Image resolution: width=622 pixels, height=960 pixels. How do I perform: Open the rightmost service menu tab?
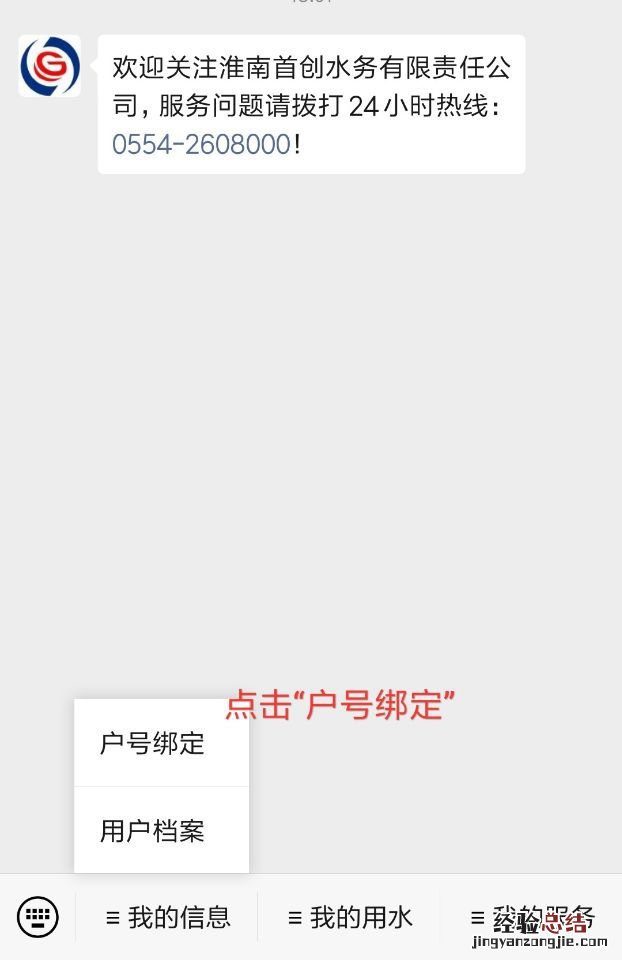click(532, 917)
